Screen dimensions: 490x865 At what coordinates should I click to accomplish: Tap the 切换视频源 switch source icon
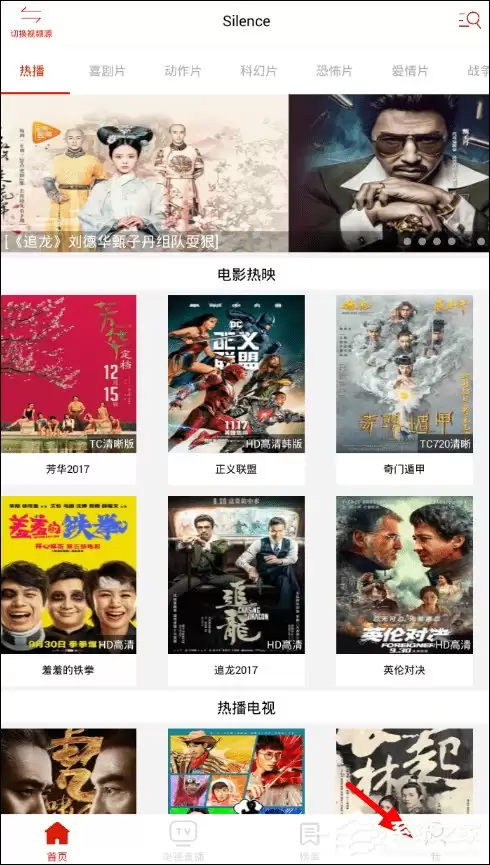pos(31,22)
